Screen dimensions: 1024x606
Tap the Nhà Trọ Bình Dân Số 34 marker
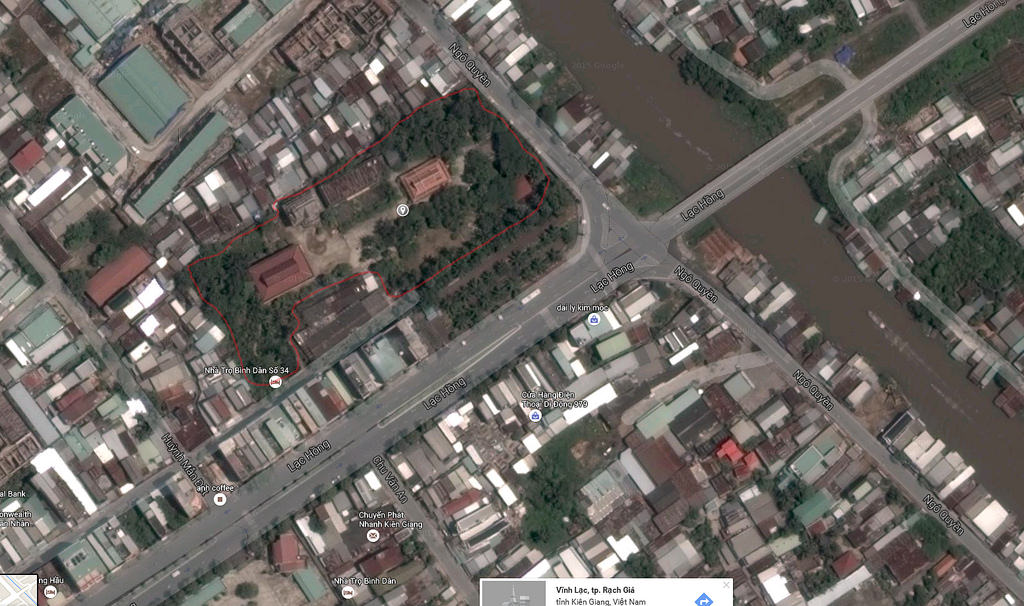pyautogui.click(x=275, y=382)
